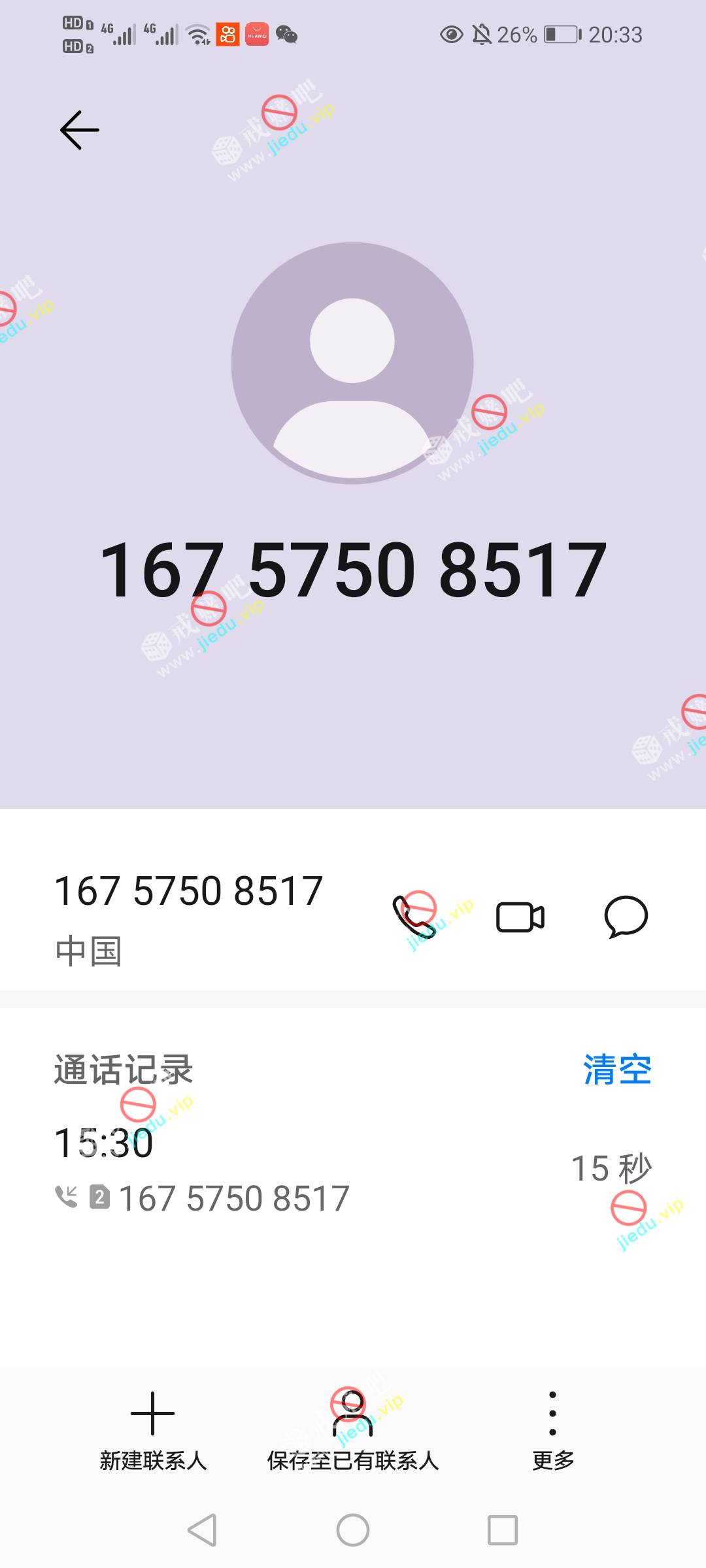The height and width of the screenshot is (1568, 706).
Task: Start a video call with this number
Action: [520, 917]
